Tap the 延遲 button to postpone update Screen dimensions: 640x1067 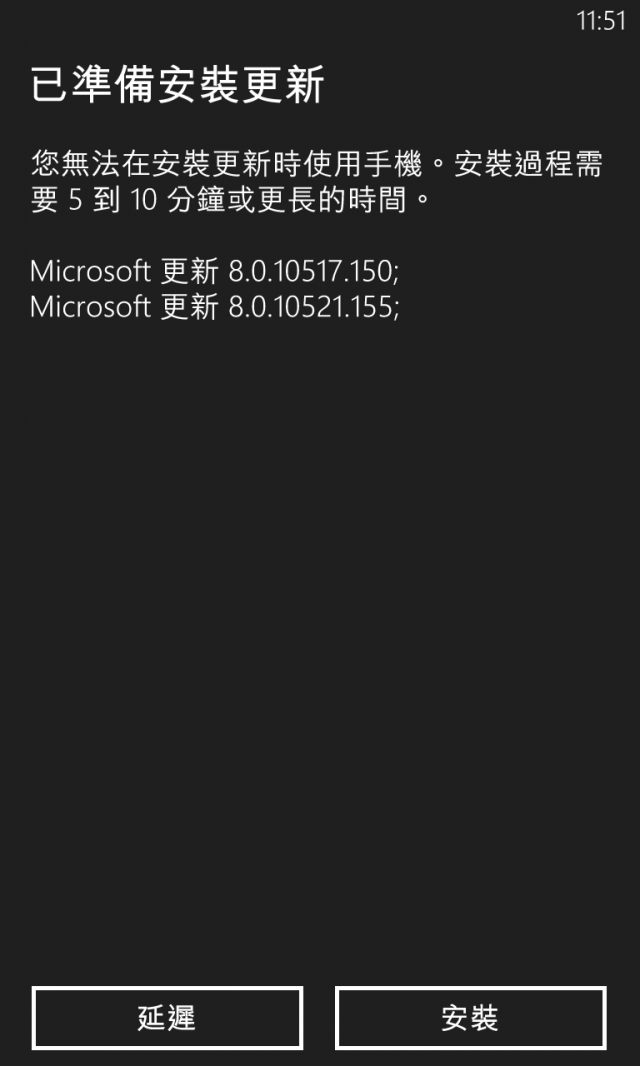click(x=167, y=1018)
